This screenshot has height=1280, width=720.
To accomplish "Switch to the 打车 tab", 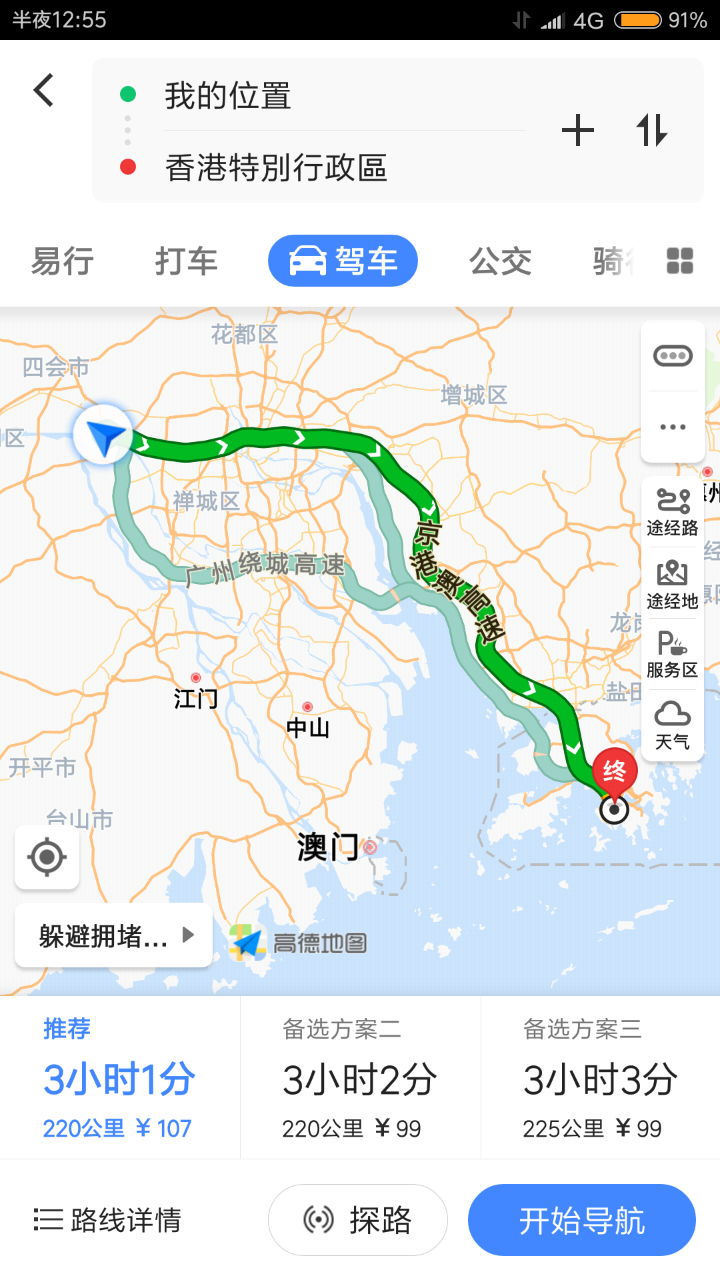I will pyautogui.click(x=186, y=262).
